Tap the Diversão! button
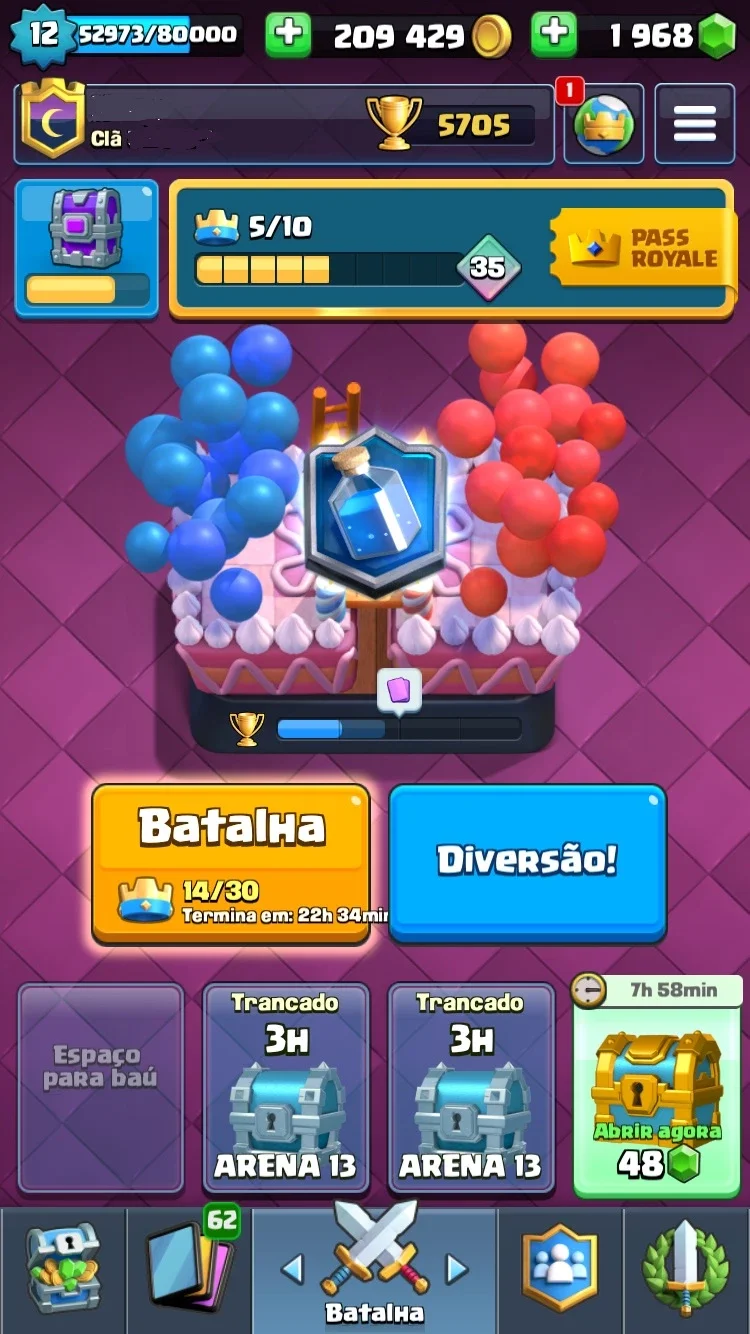The image size is (750, 1334). [527, 862]
